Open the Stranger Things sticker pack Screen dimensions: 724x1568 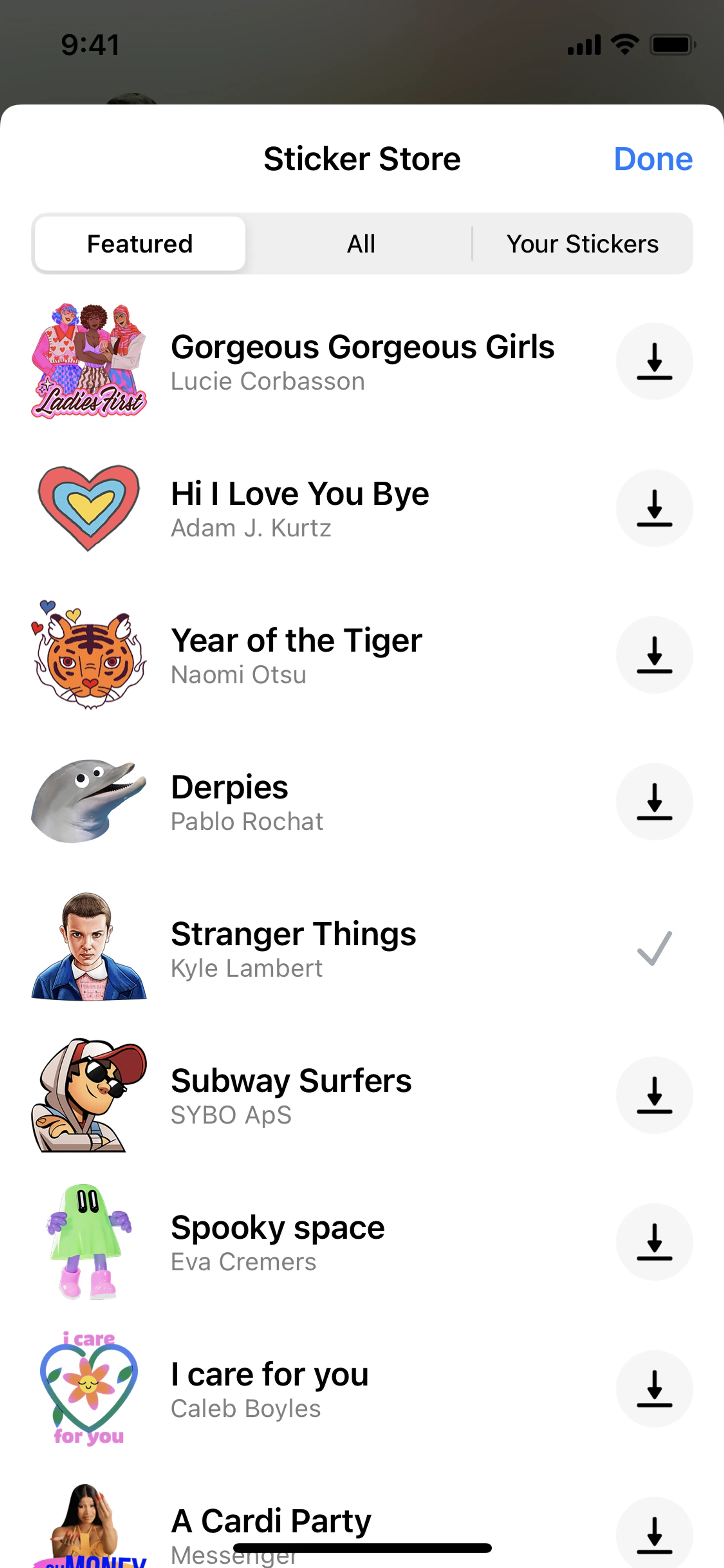(x=293, y=948)
